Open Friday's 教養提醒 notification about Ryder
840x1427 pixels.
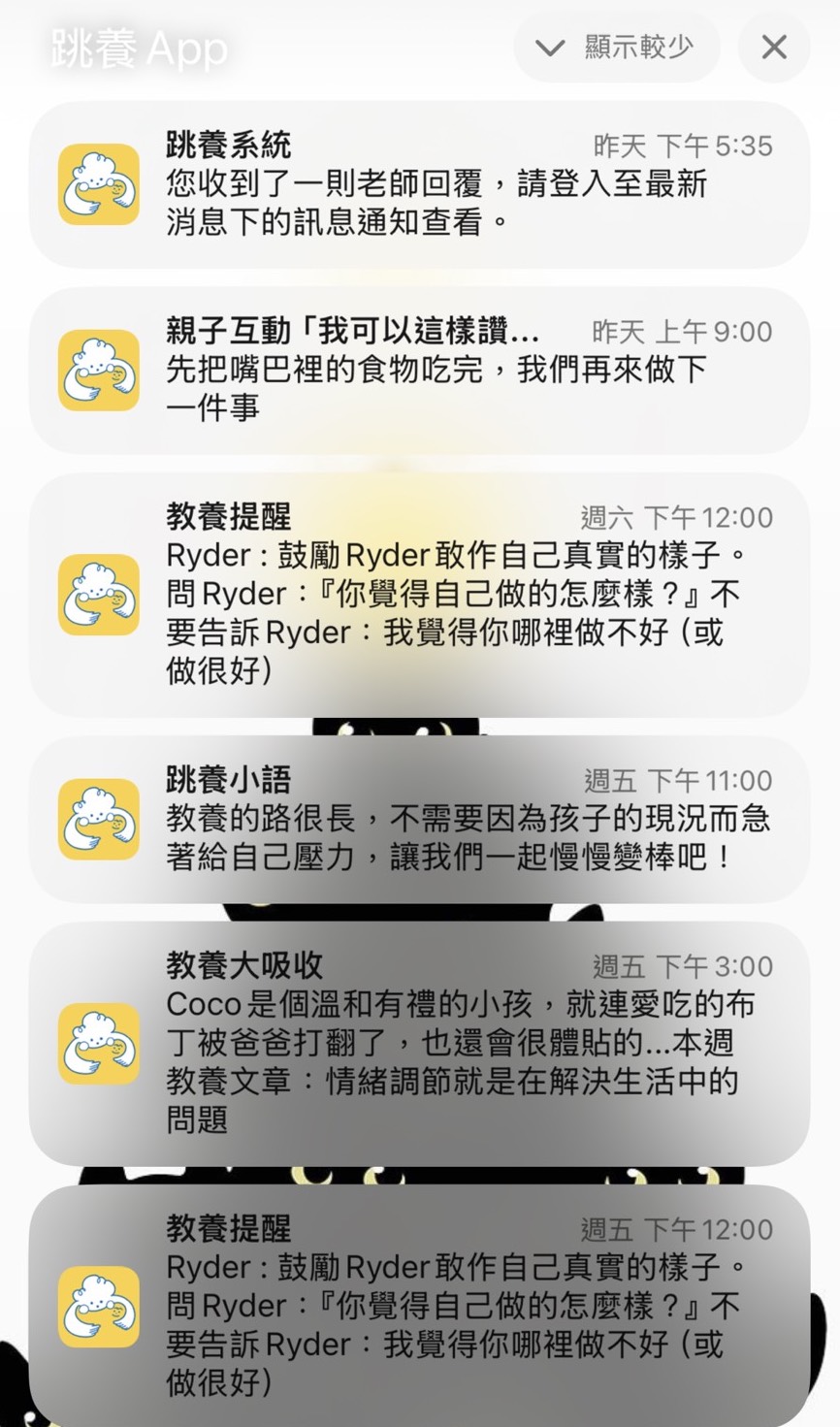tap(419, 1306)
